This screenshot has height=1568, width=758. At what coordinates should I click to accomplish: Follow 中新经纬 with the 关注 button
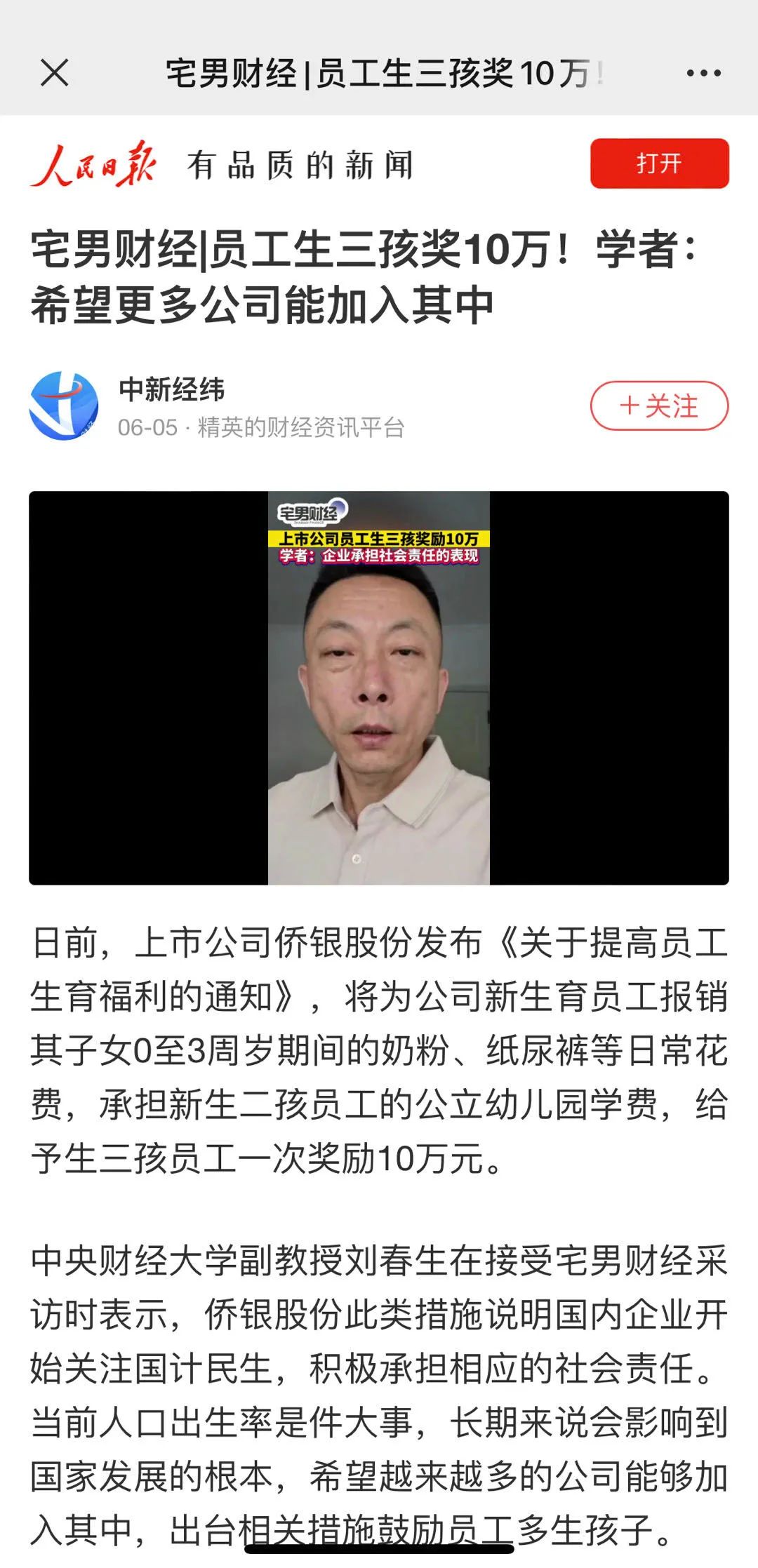[659, 406]
